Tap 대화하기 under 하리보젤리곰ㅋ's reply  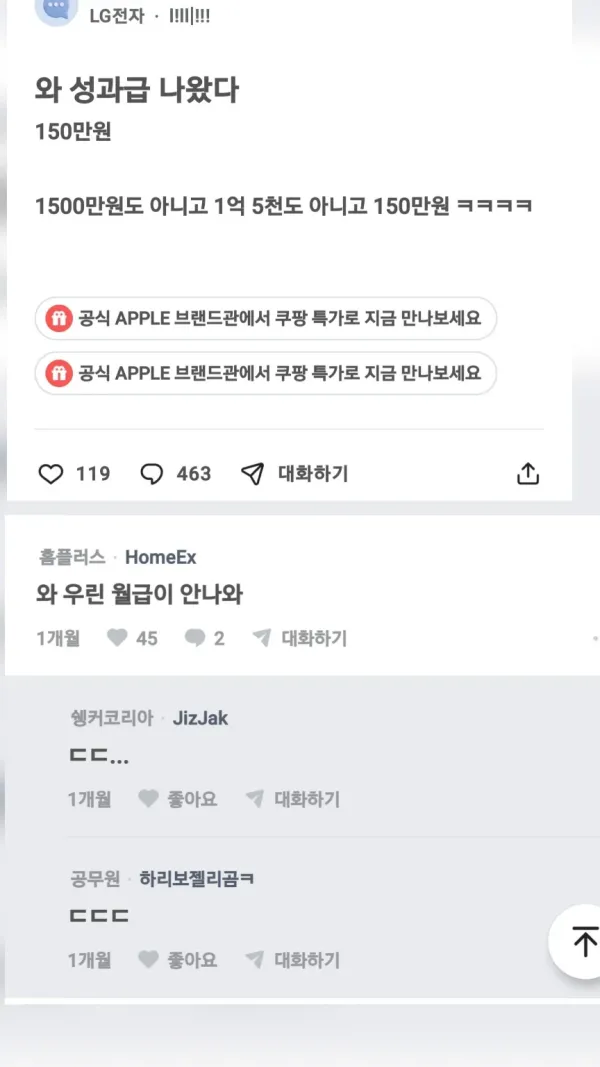click(293, 960)
